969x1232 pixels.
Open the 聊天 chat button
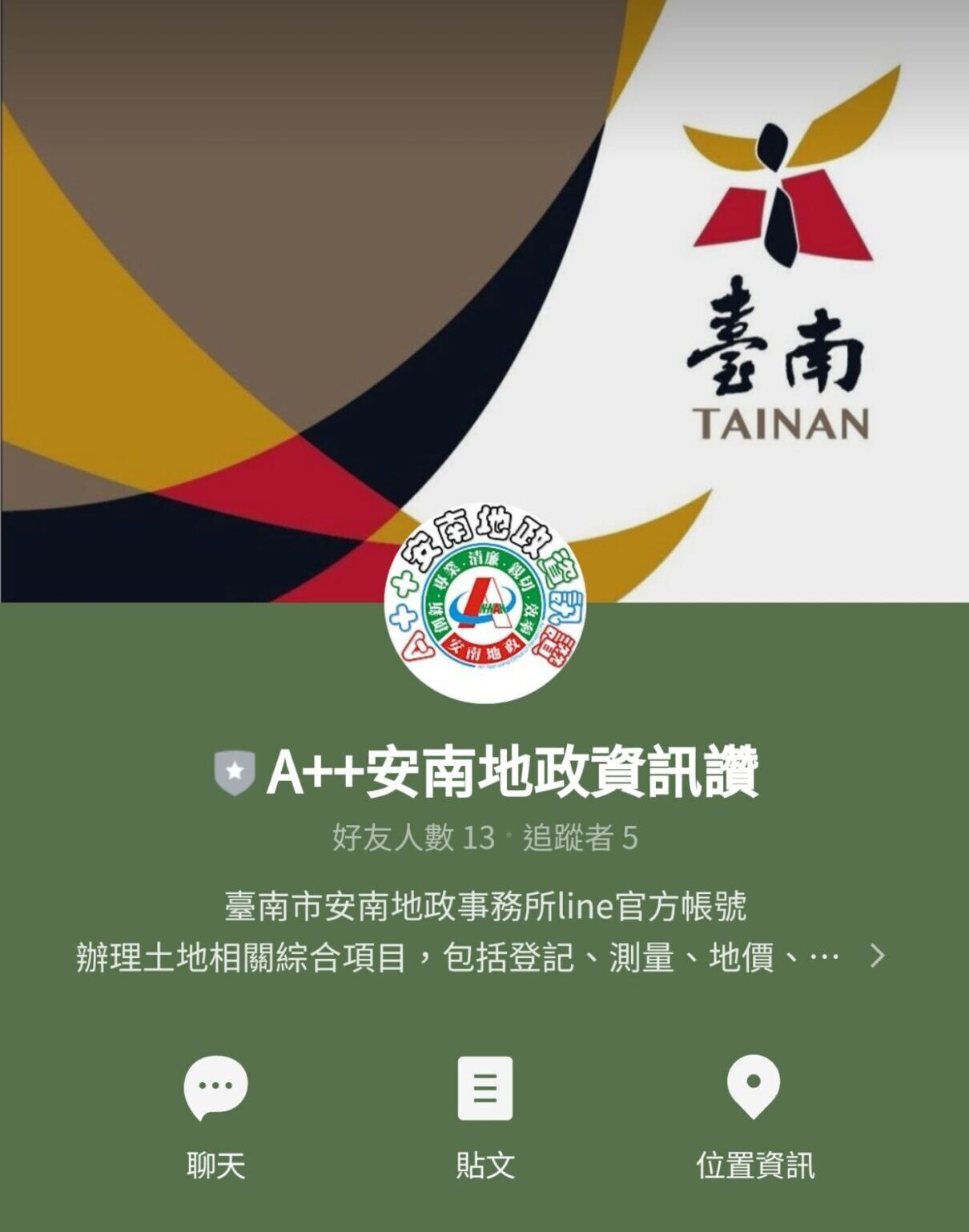[215, 1113]
